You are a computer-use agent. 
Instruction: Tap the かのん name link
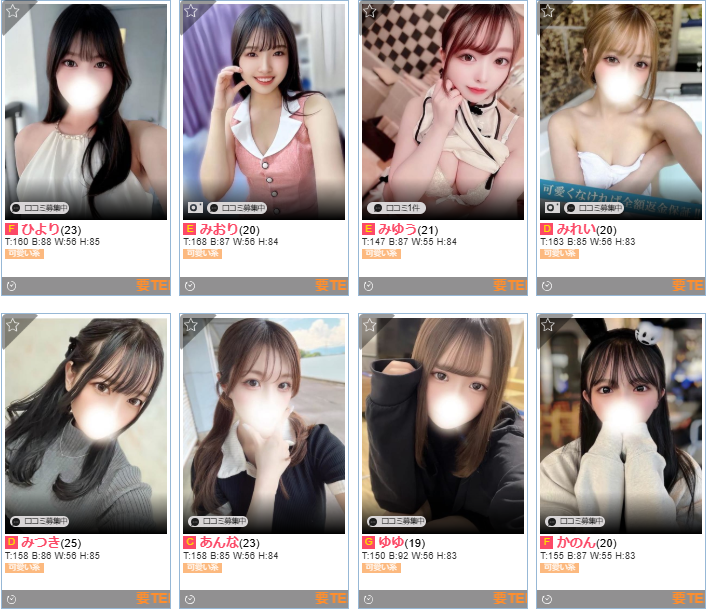coord(576,542)
